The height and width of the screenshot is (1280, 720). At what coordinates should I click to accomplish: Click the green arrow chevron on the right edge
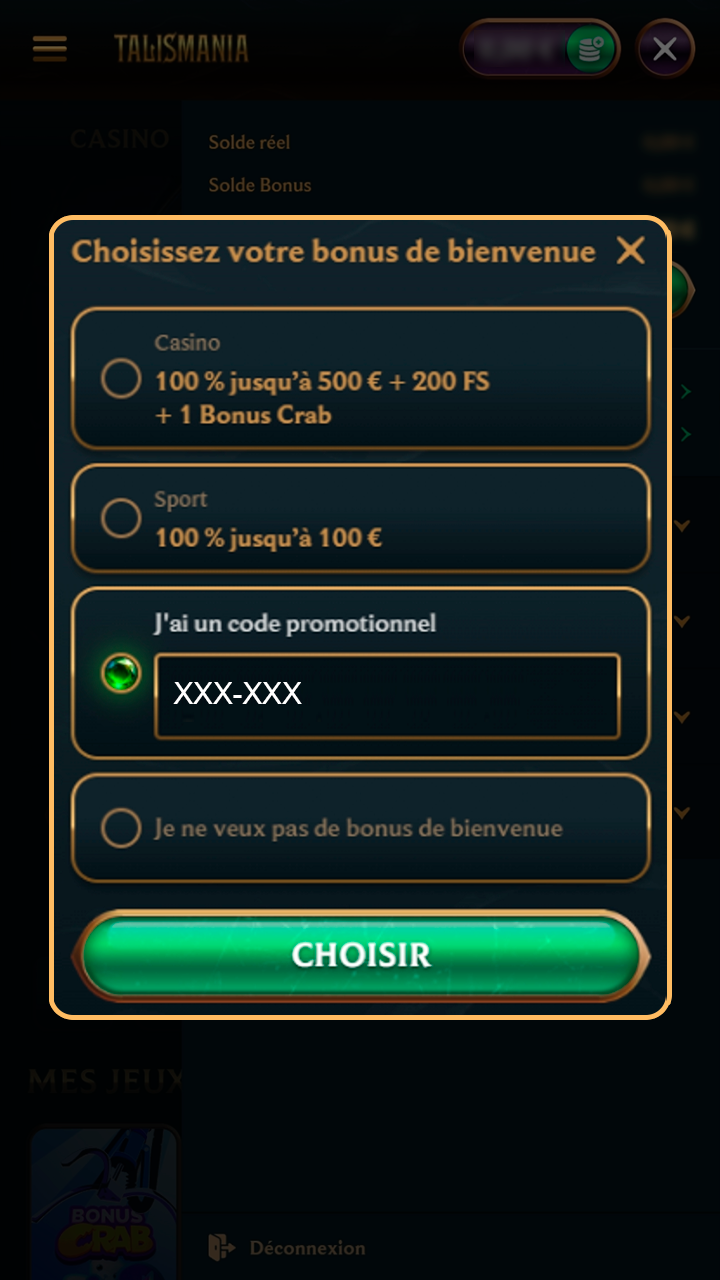tap(684, 391)
